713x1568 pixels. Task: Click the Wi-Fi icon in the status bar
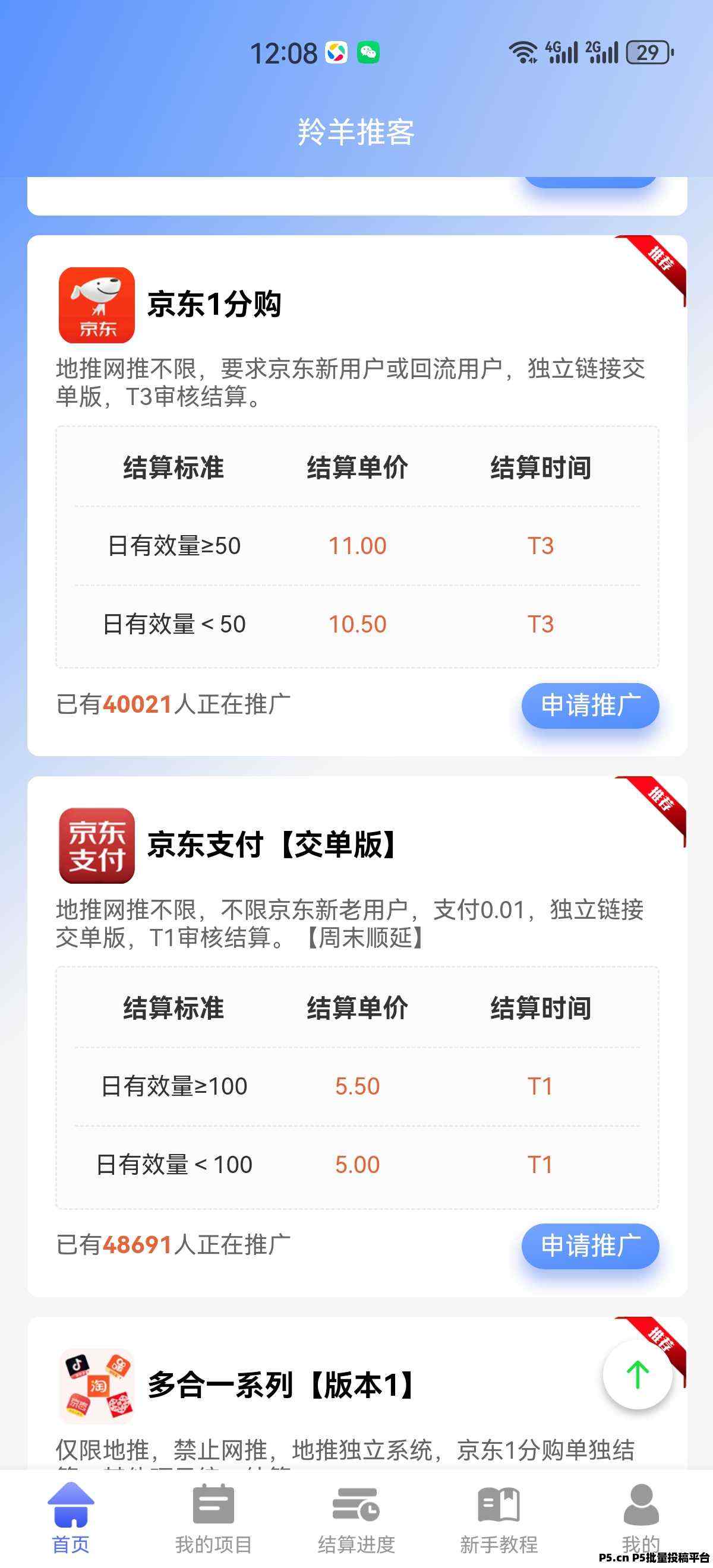(x=523, y=52)
